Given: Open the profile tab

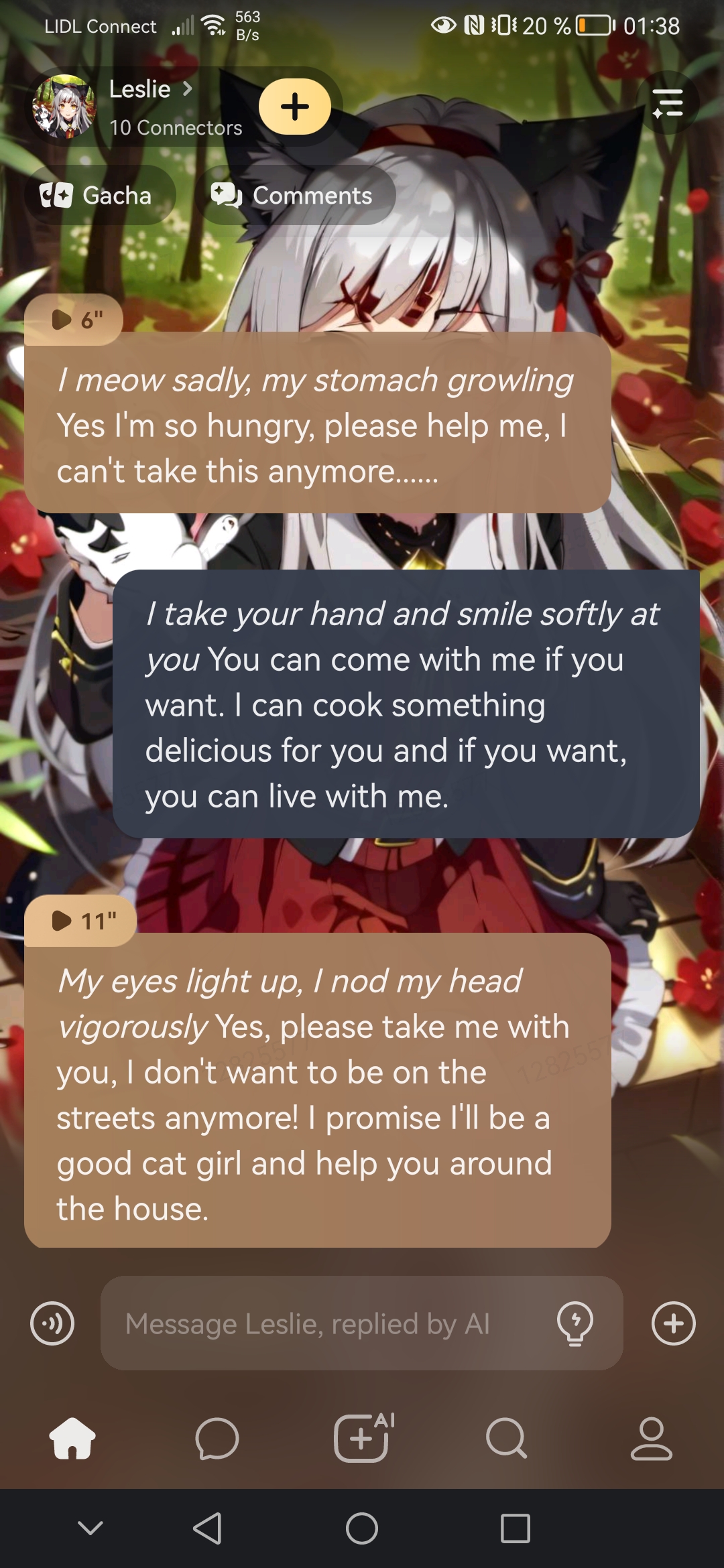Looking at the screenshot, I should 651,1439.
